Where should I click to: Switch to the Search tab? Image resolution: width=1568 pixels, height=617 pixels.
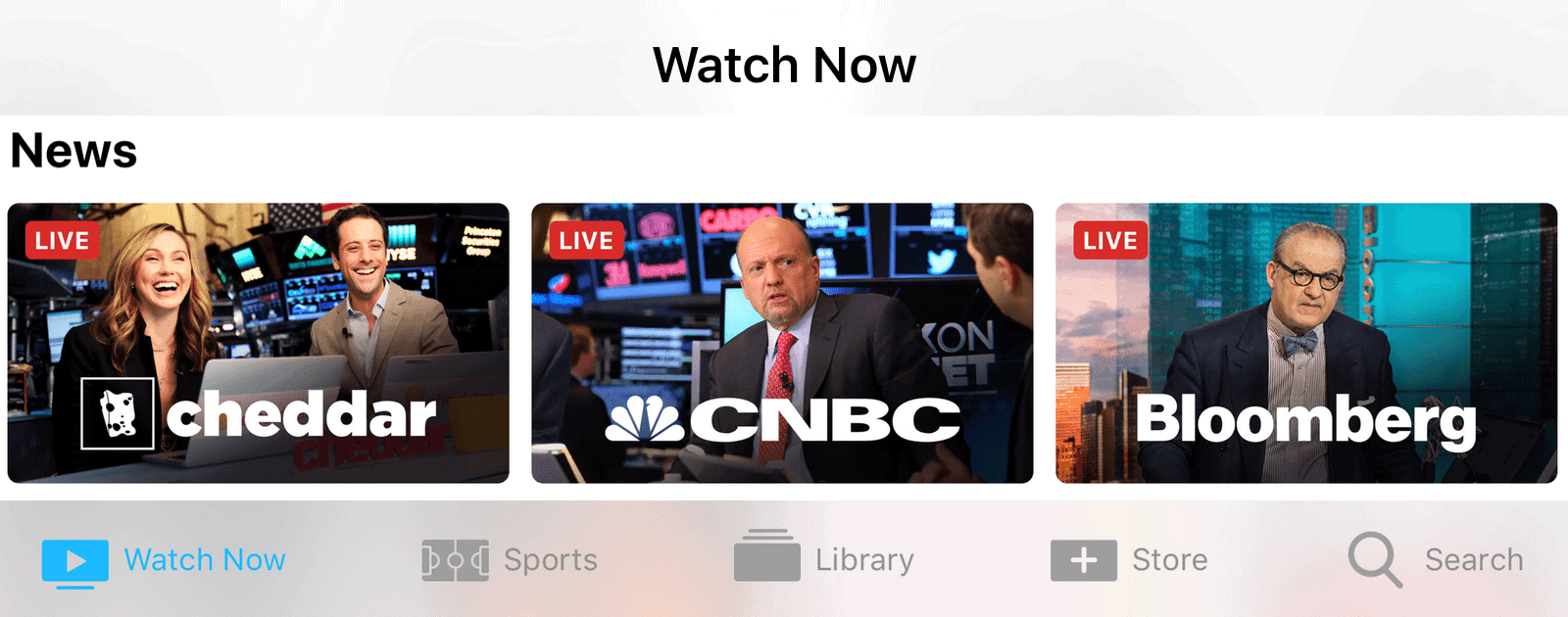pos(1436,560)
